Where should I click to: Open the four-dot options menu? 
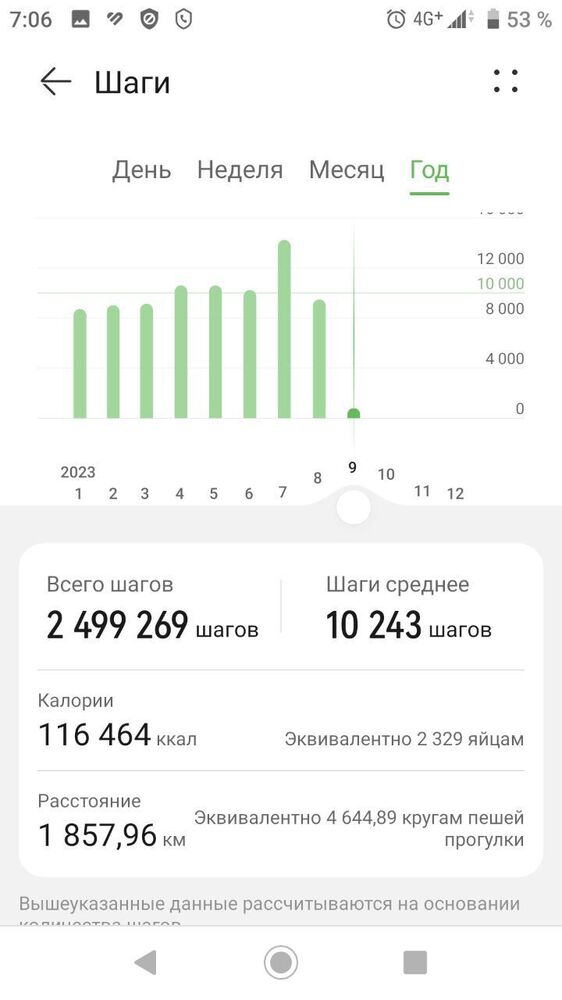tap(506, 81)
